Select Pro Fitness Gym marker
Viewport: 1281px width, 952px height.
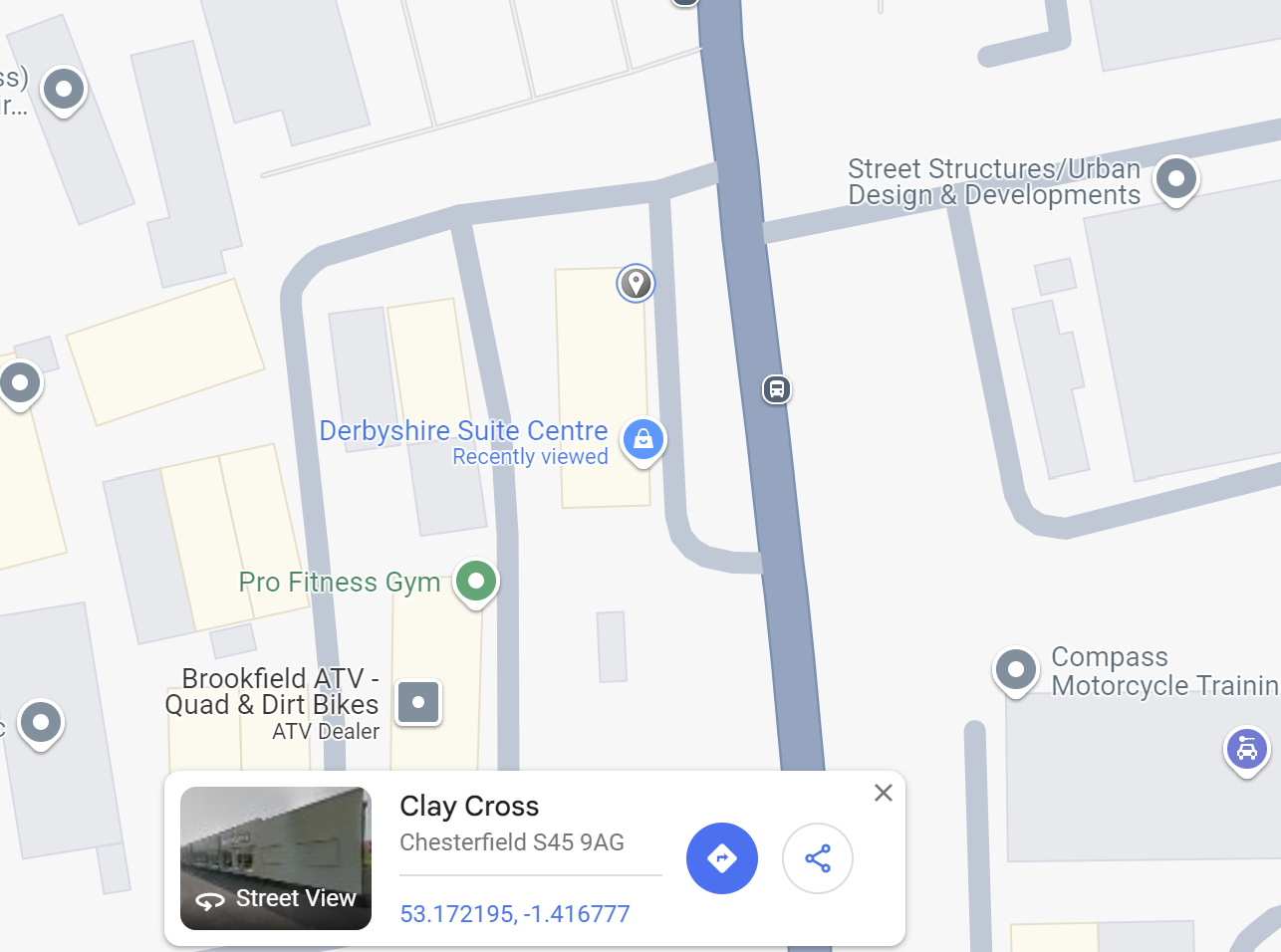[476, 581]
